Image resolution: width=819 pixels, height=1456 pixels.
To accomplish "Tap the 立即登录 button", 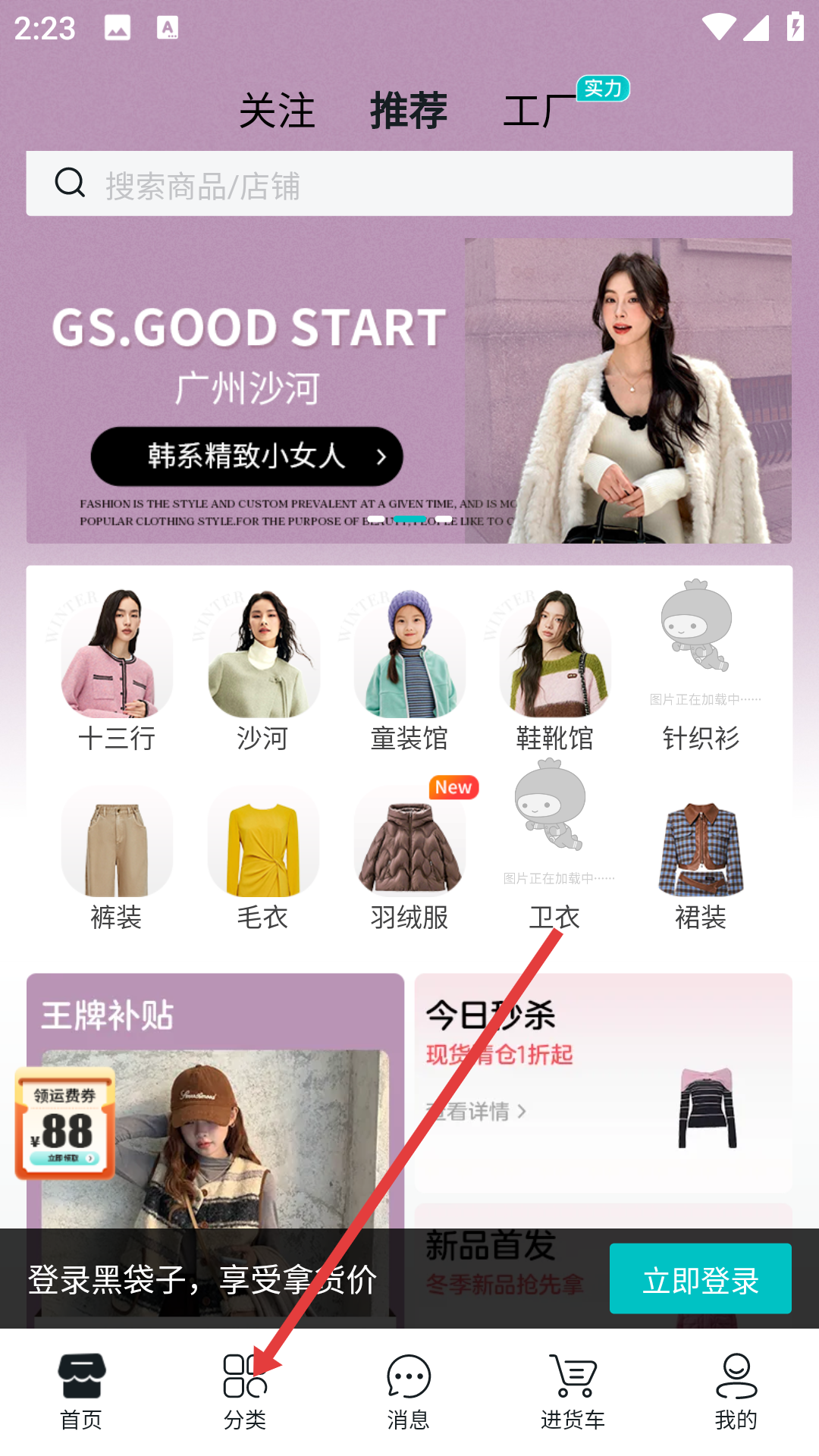I will point(700,1279).
